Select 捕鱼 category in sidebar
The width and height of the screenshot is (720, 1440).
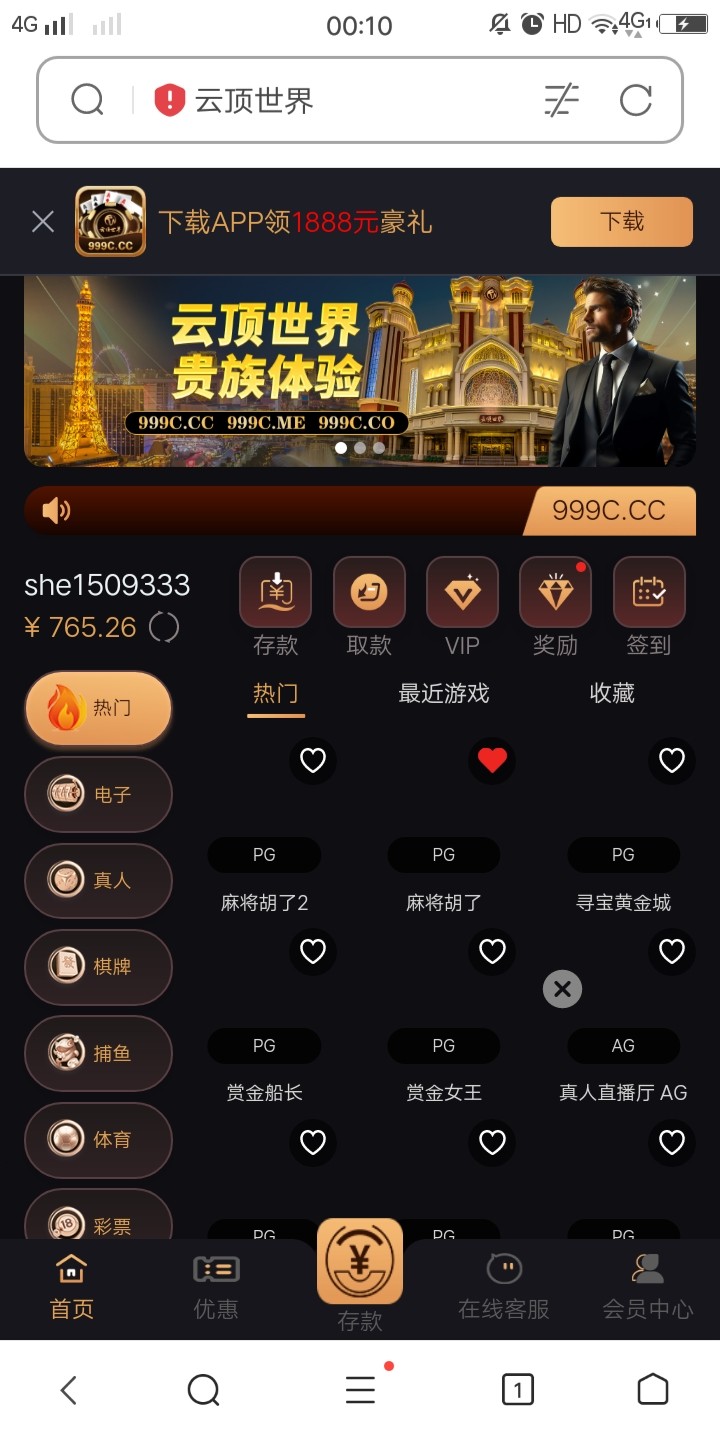(x=98, y=1053)
